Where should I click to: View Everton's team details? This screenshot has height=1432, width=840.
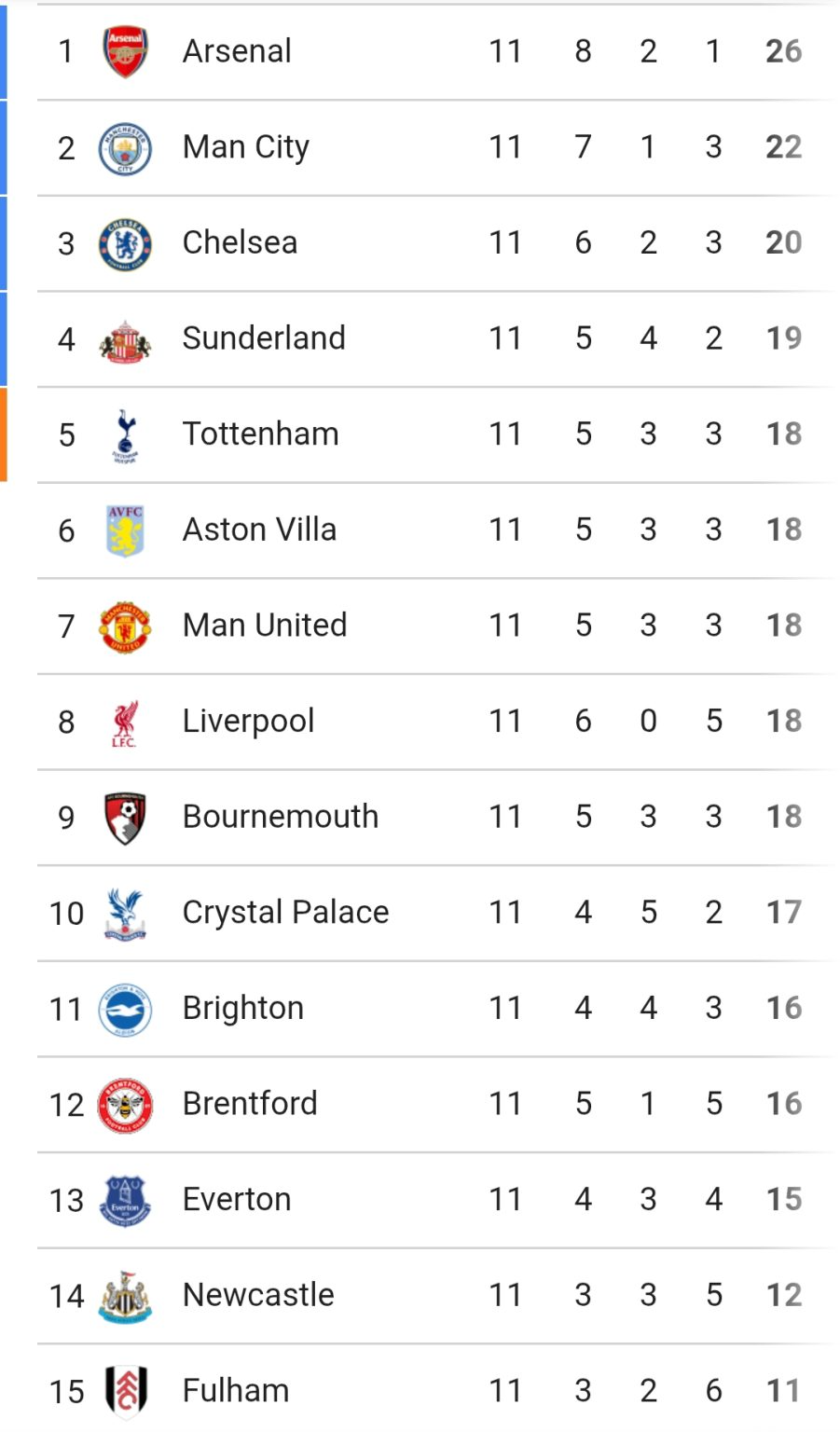tap(237, 1200)
